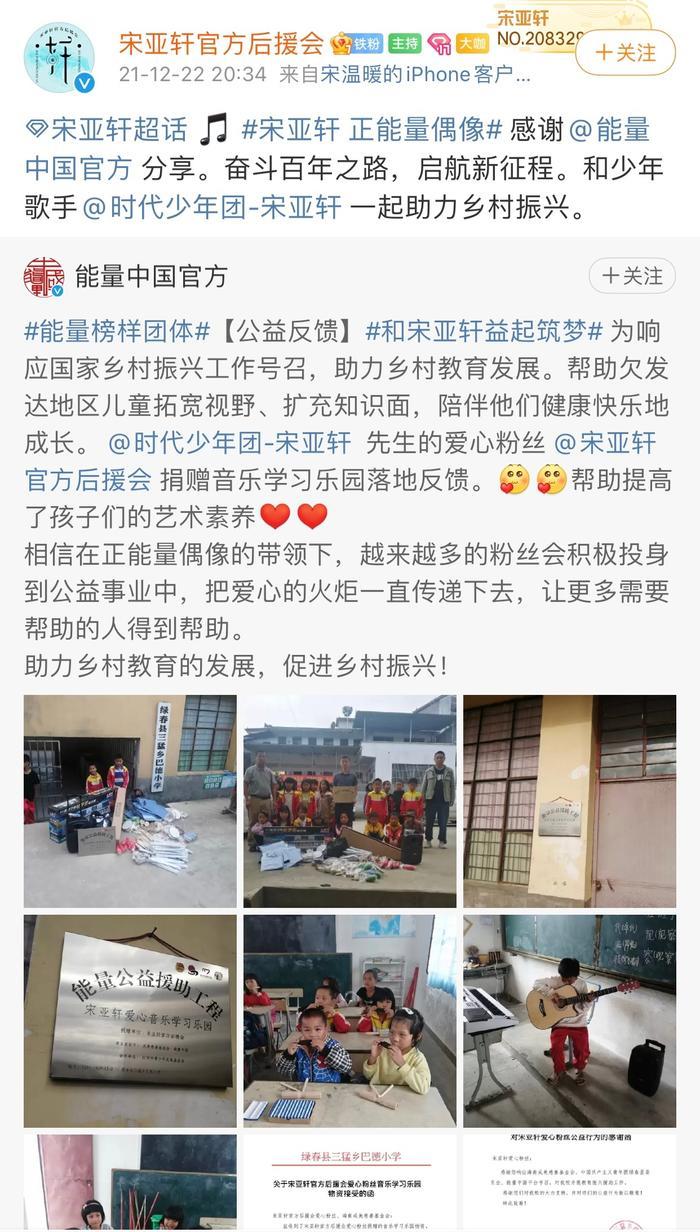Viewport: 700px width, 1232px height.
Task: View photo of boy playing guitar
Action: [x=569, y=1020]
